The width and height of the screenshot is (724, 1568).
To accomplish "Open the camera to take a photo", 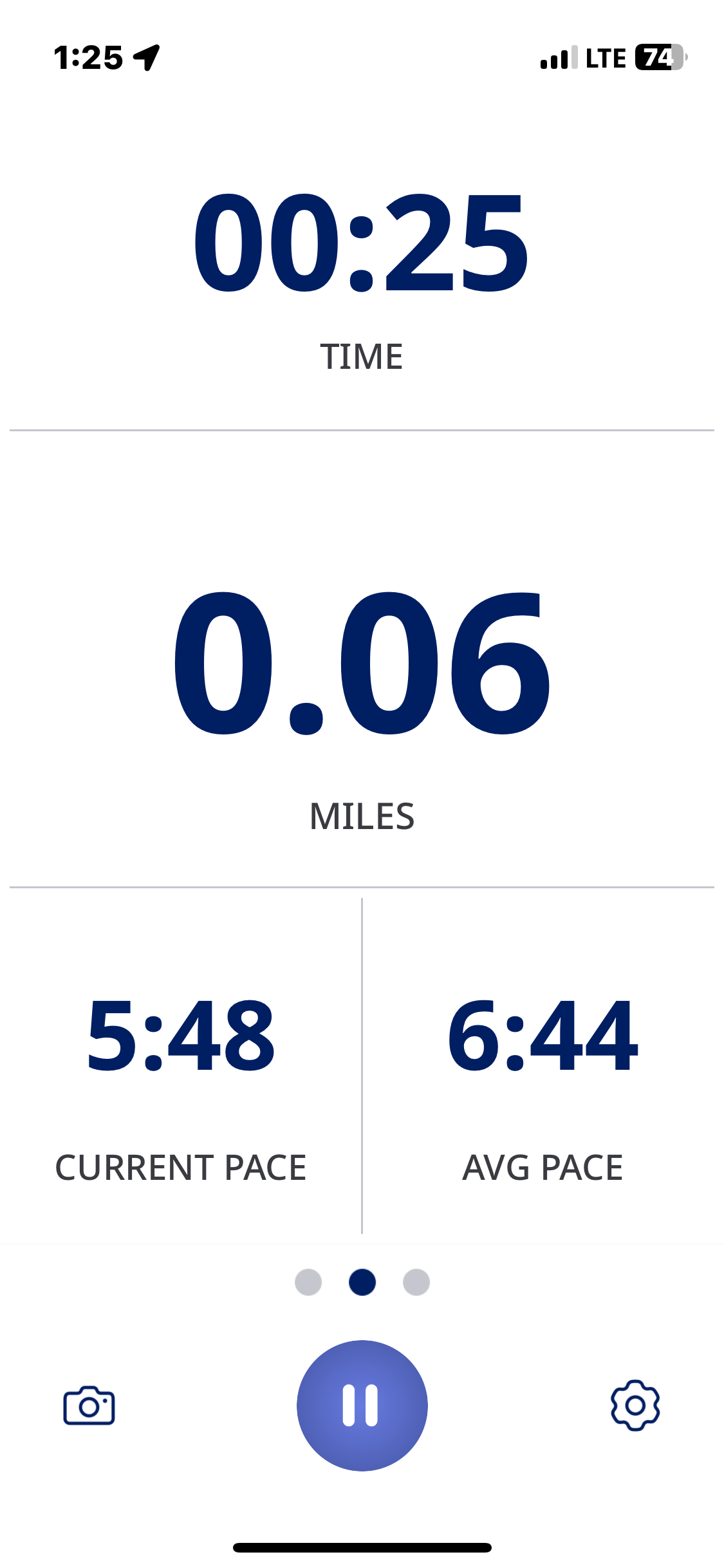I will (89, 1406).
